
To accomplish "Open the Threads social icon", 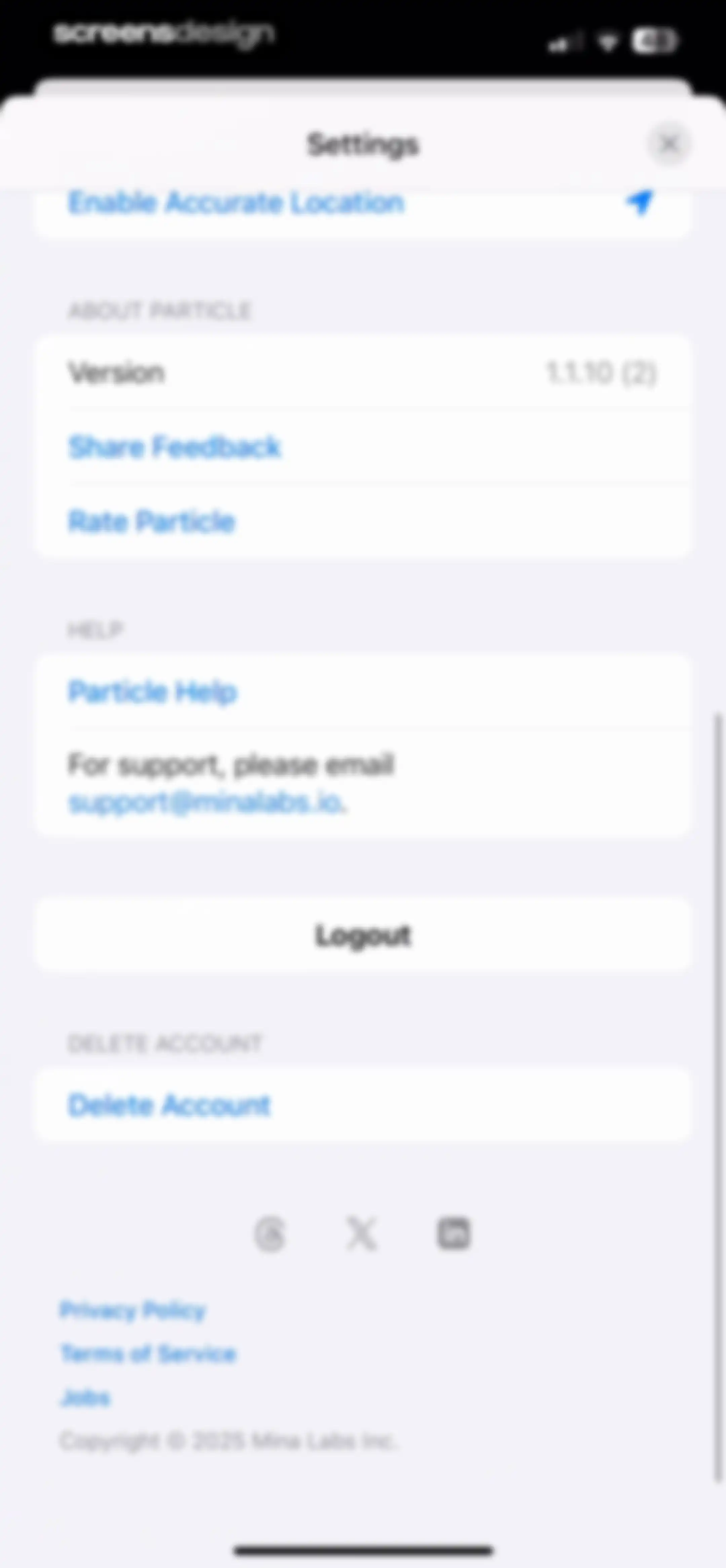I will coord(270,1234).
